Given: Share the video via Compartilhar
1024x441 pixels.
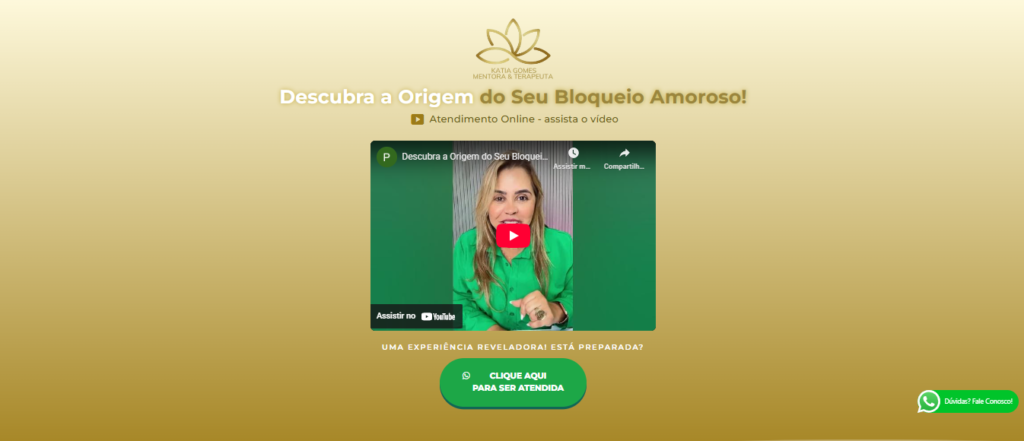Looking at the screenshot, I should tap(624, 153).
